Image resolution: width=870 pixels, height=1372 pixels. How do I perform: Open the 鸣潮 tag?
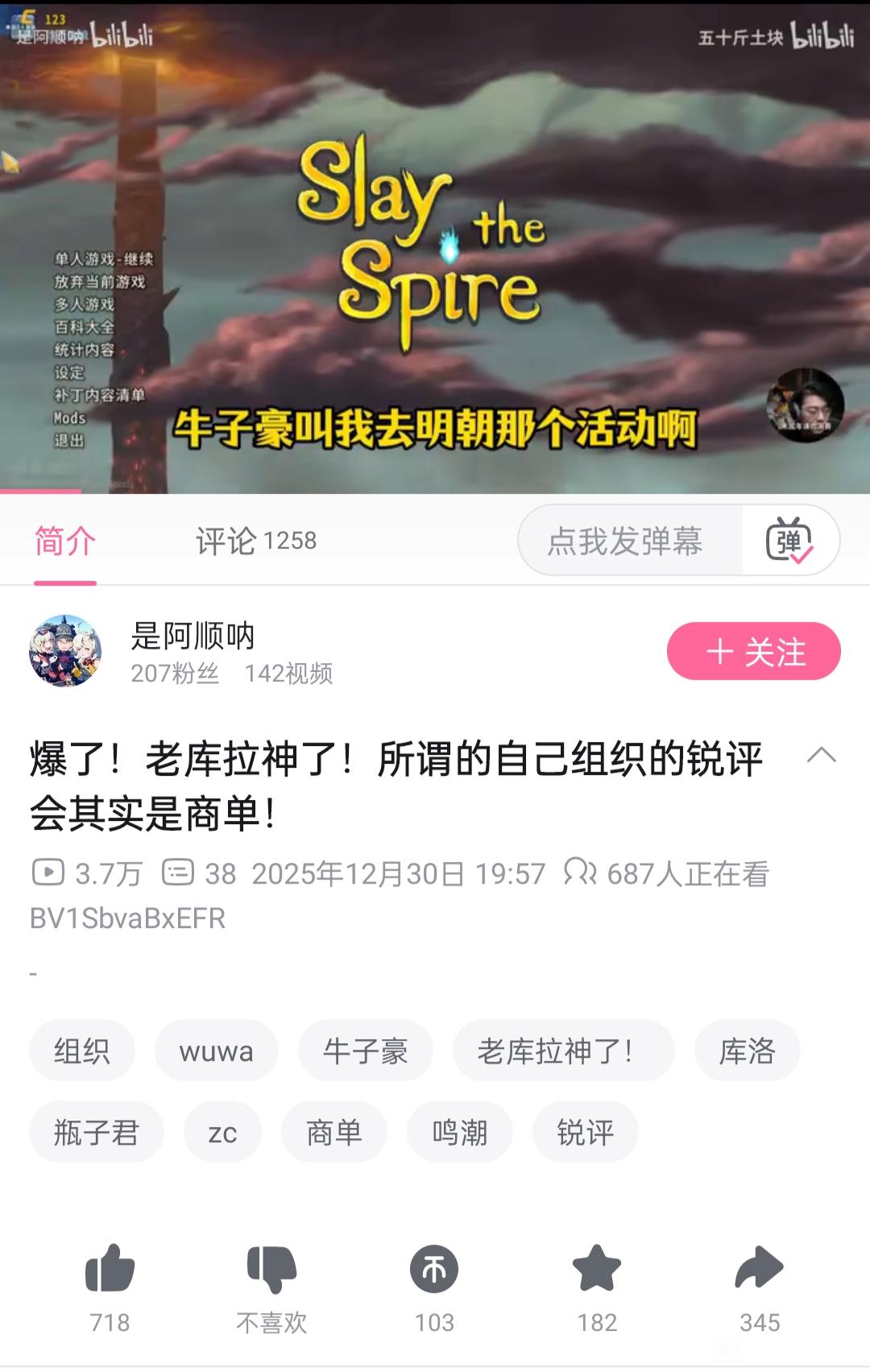point(459,1132)
